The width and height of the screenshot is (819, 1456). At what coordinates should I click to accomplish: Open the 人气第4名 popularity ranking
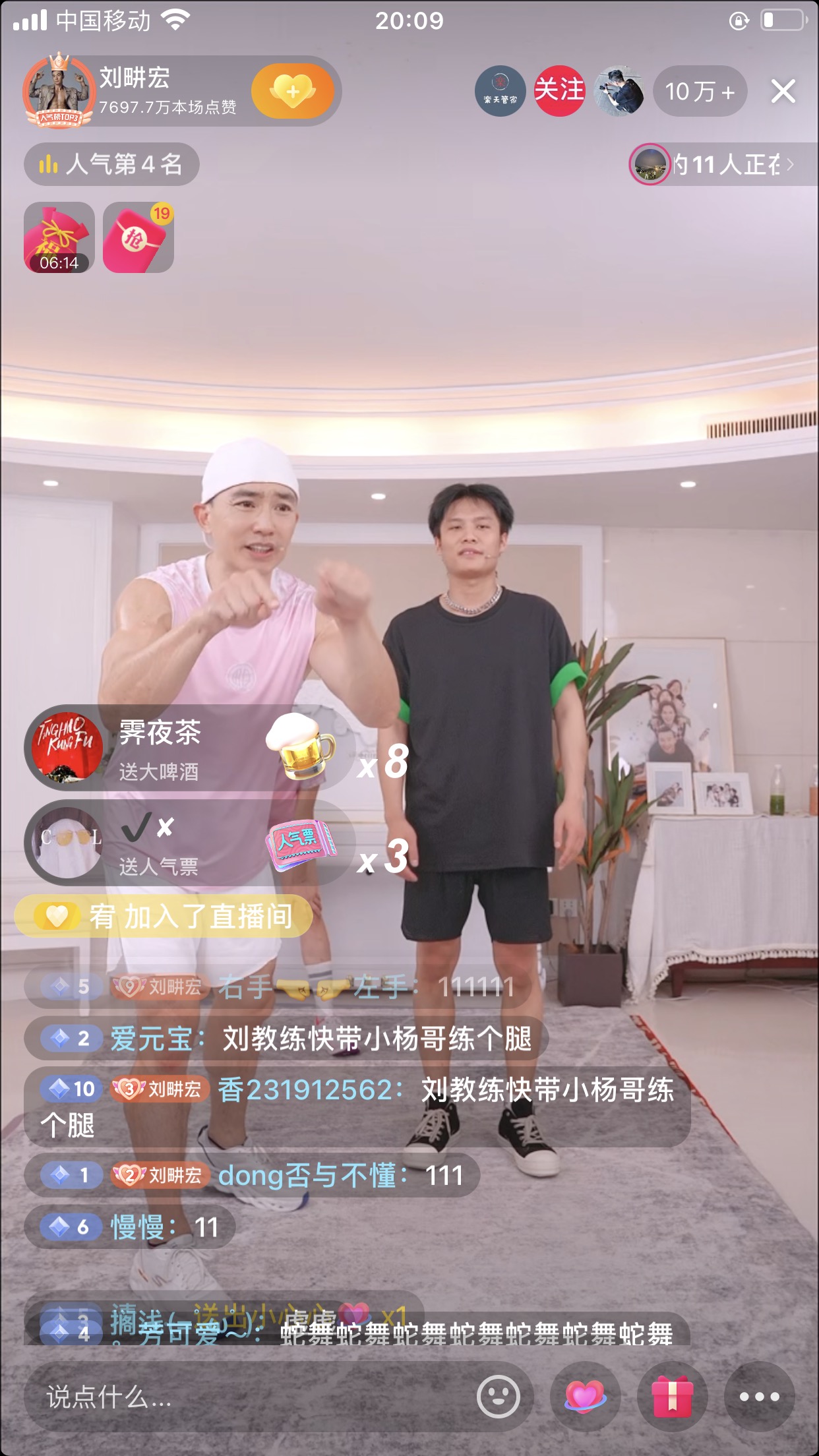point(111,164)
